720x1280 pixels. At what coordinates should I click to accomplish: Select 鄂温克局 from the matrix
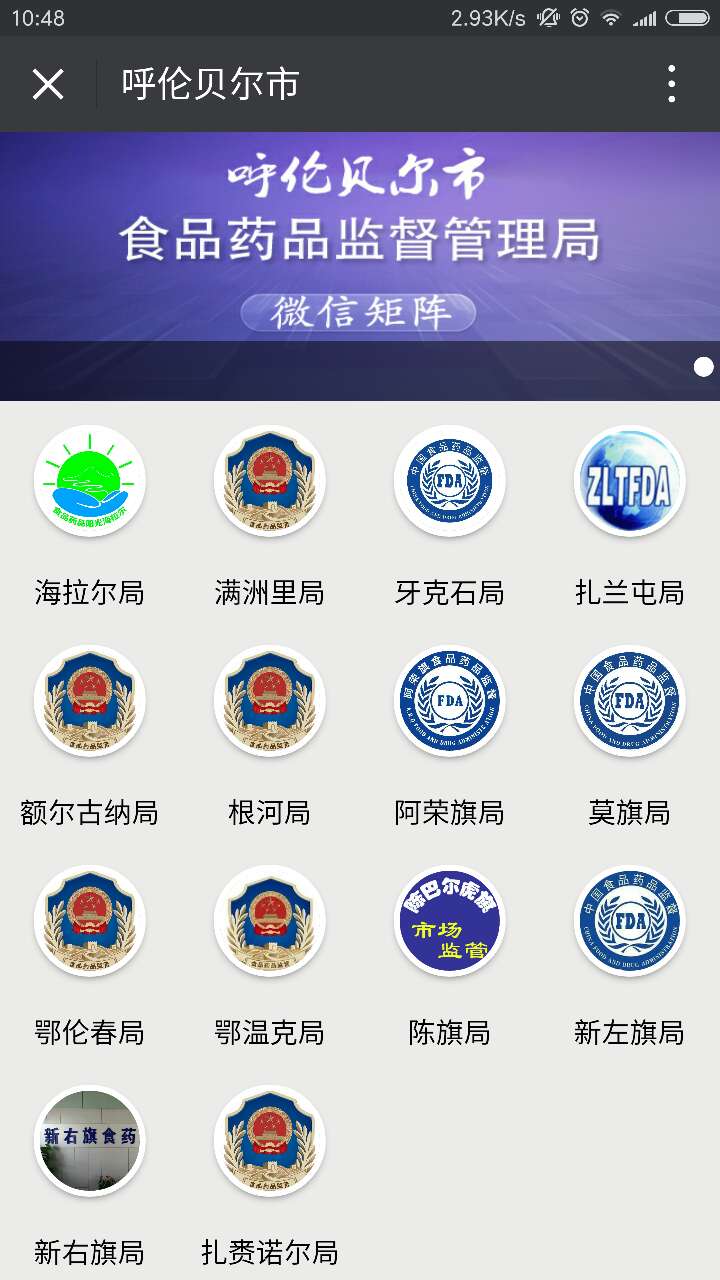pyautogui.click(x=270, y=922)
